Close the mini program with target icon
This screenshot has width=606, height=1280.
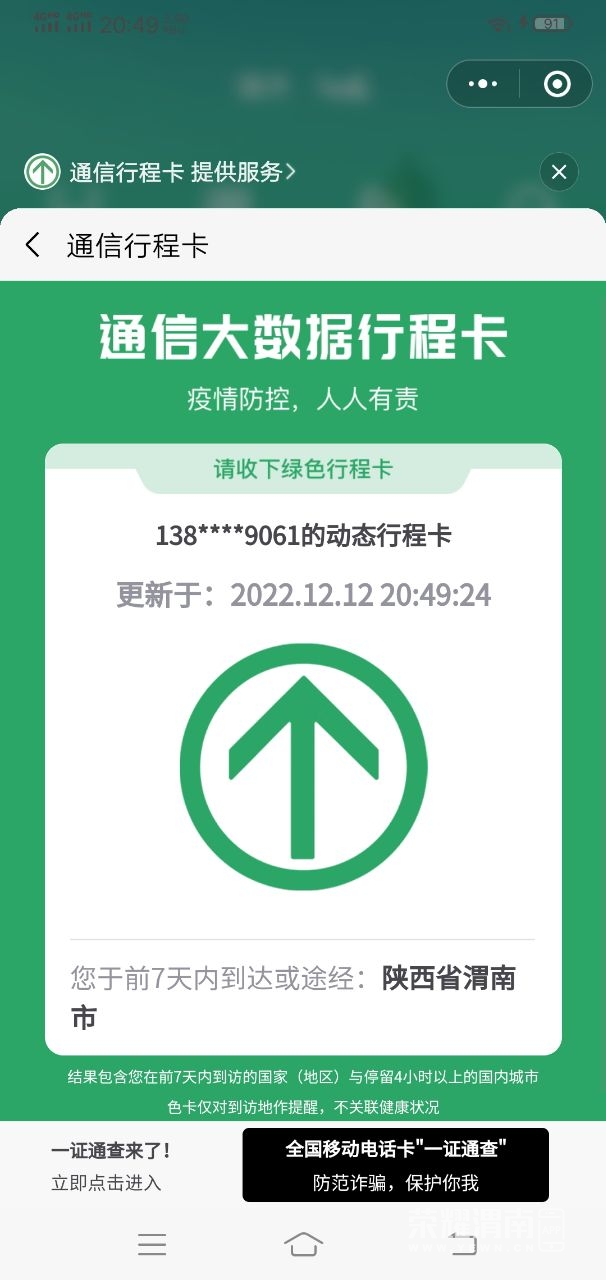click(557, 84)
